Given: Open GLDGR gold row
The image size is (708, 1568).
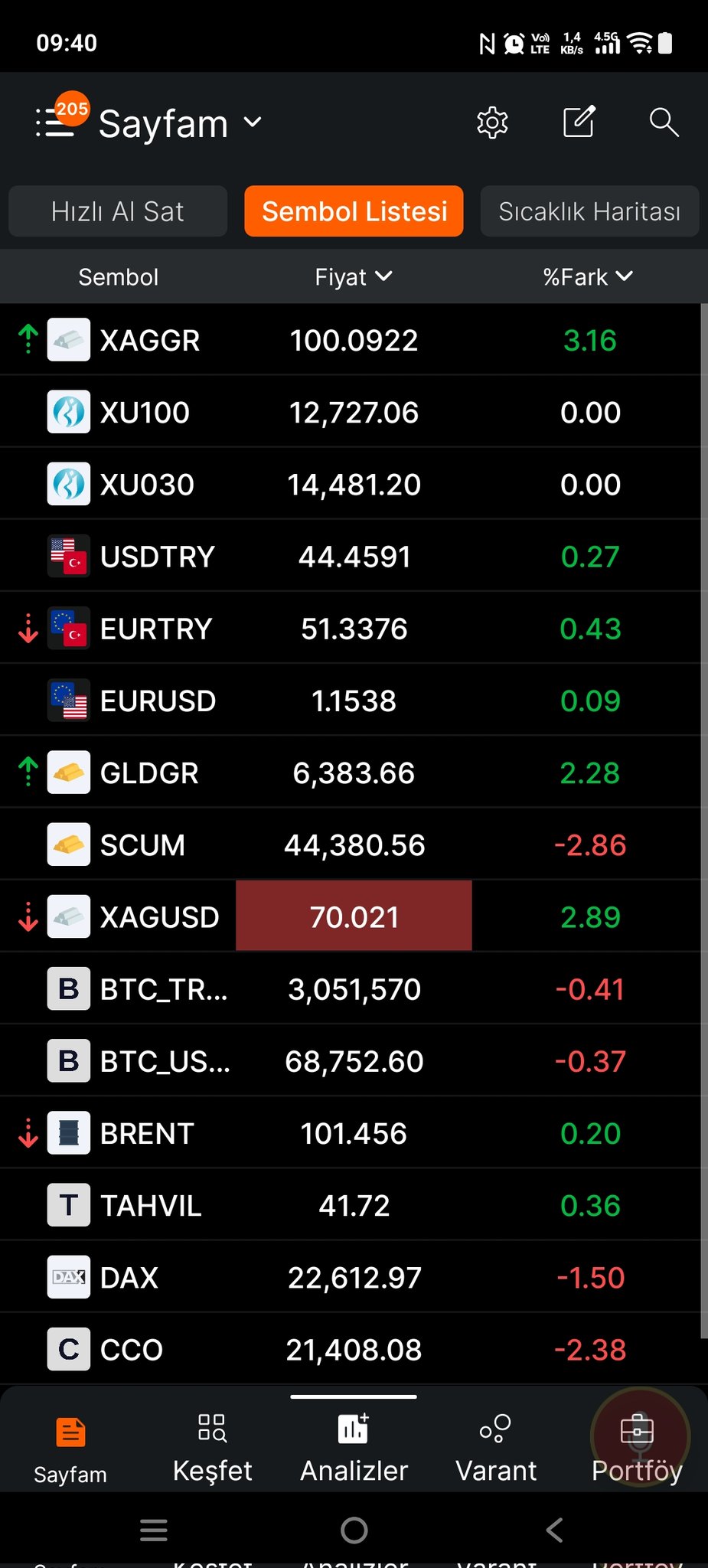Looking at the screenshot, I should pos(149,773).
